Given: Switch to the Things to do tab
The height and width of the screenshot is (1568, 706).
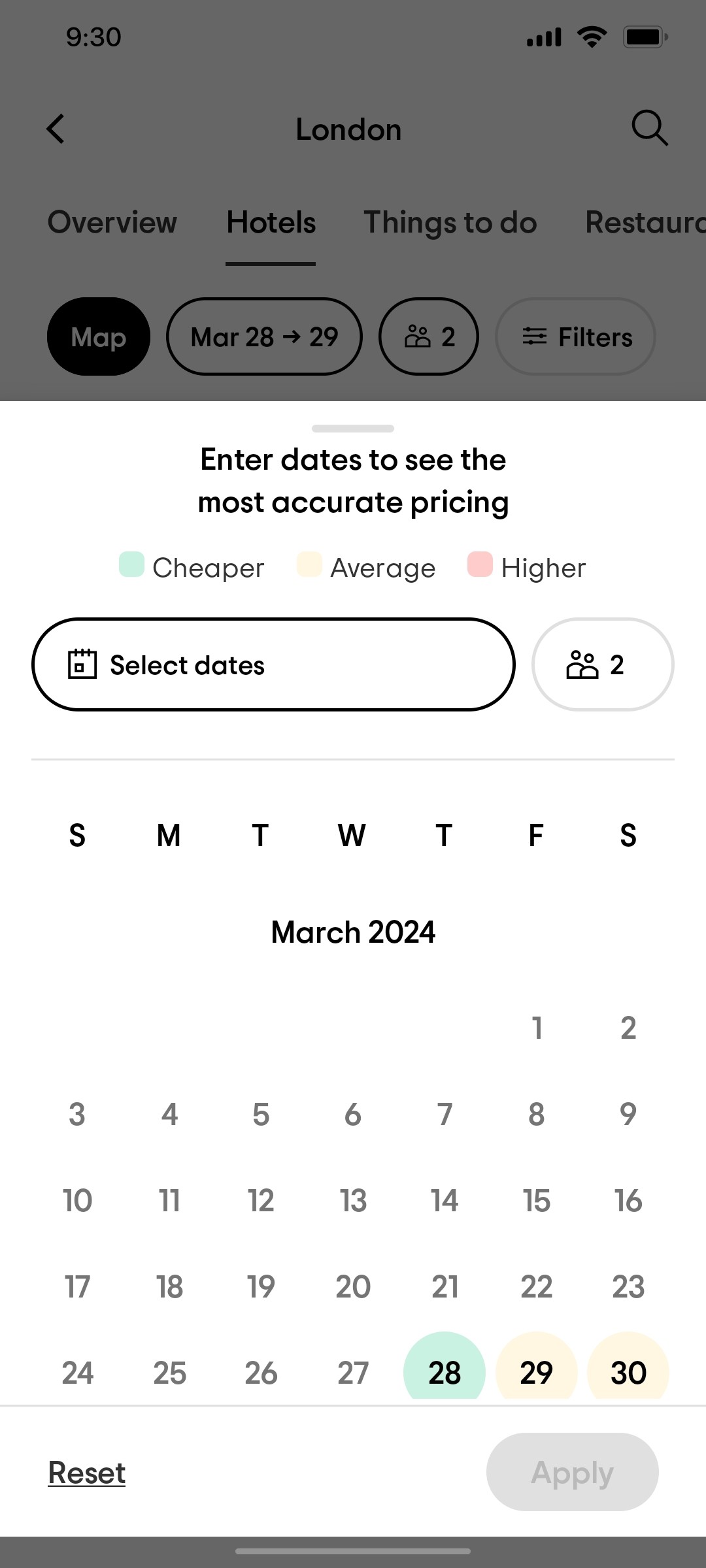Looking at the screenshot, I should click(x=450, y=223).
